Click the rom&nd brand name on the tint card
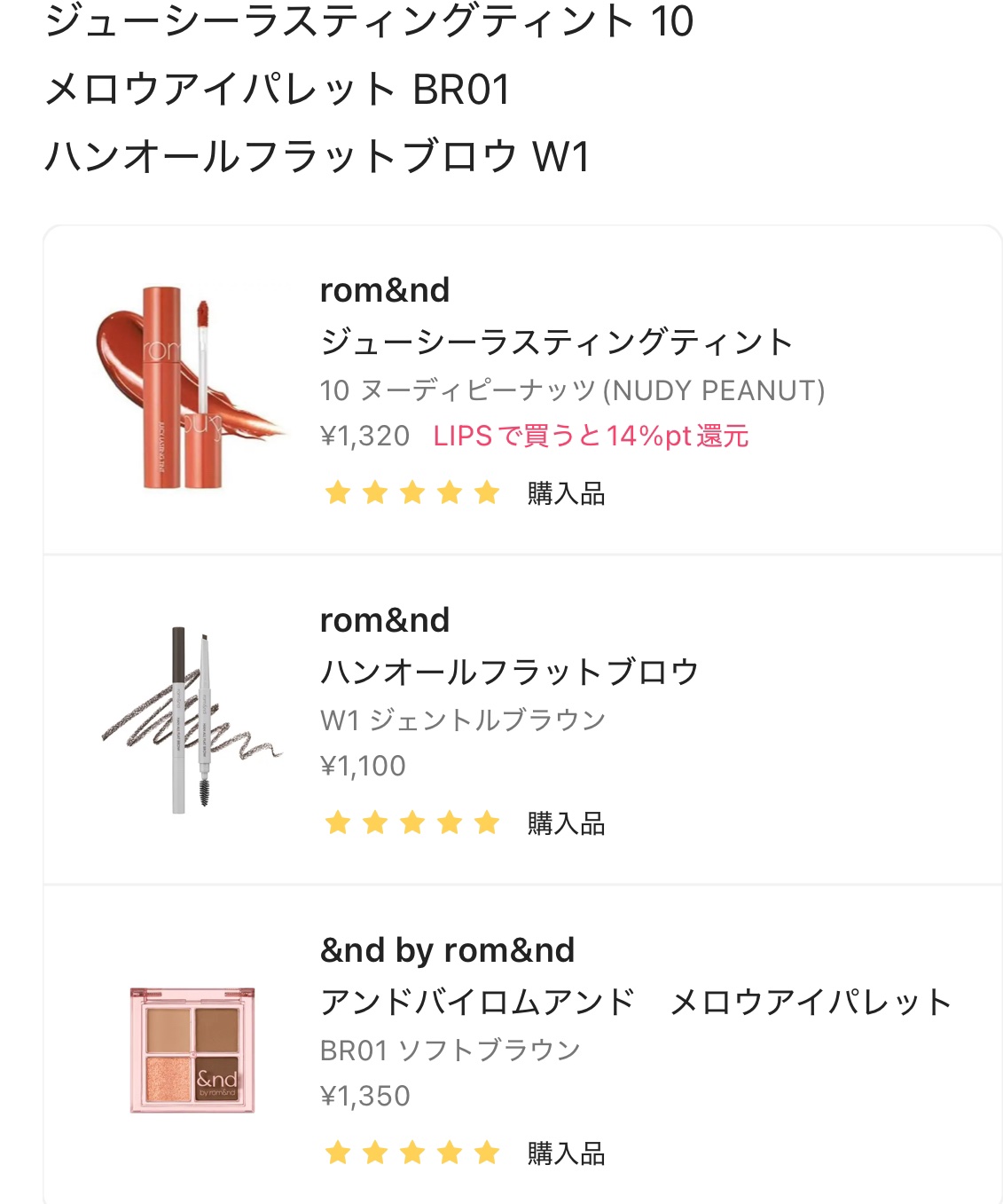Viewport: 1003px width, 1204px height. pyautogui.click(x=385, y=289)
